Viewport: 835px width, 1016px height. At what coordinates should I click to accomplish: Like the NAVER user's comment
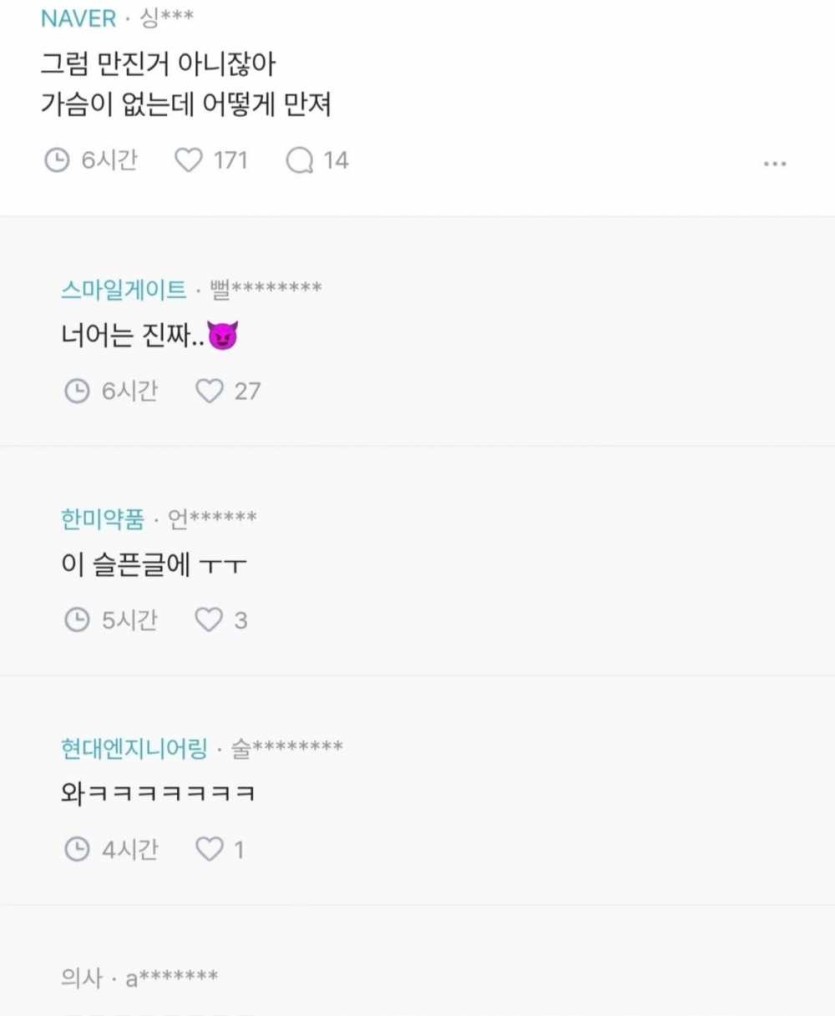click(189, 160)
